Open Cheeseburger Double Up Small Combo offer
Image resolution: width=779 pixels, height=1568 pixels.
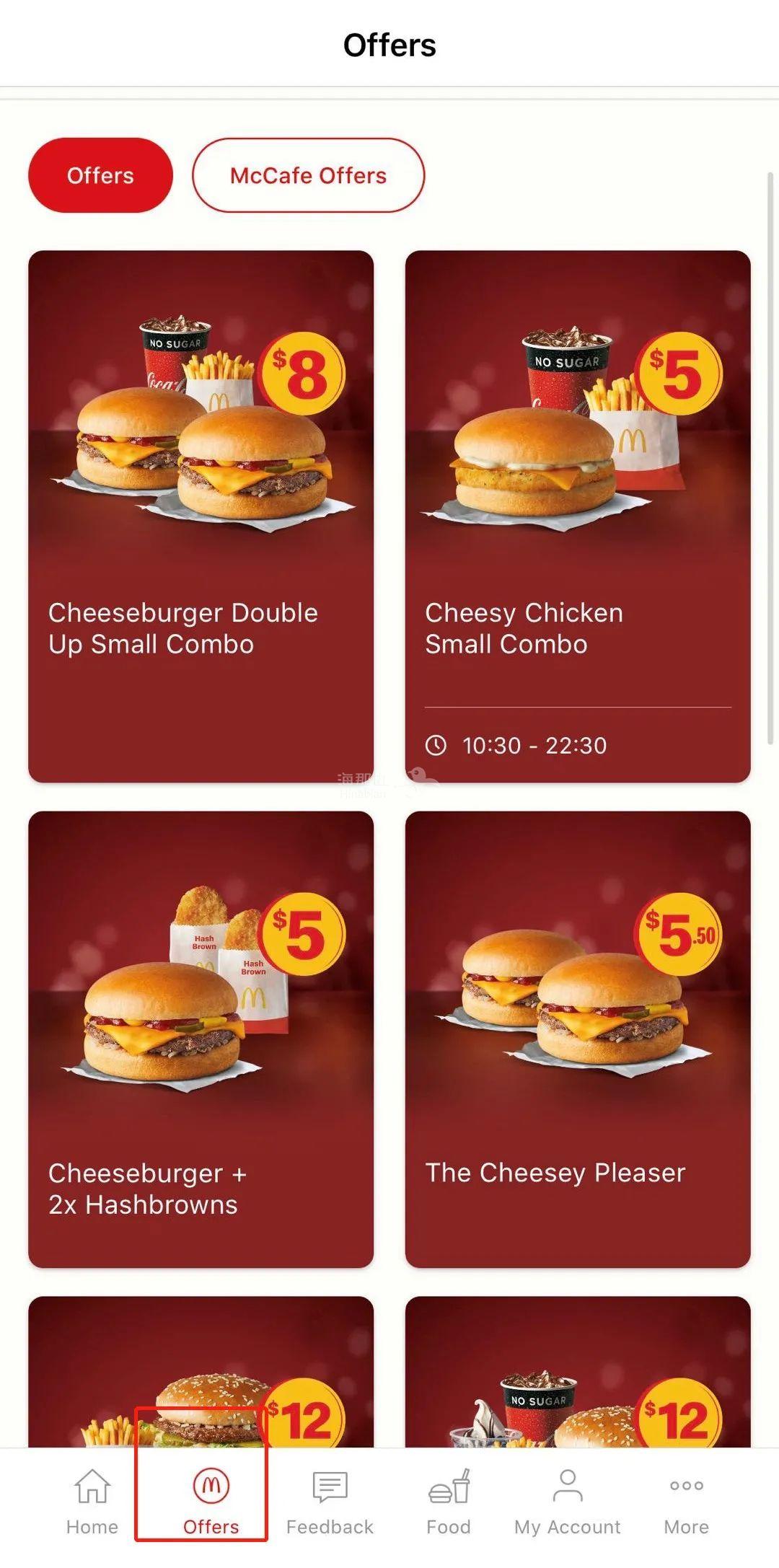tap(201, 516)
